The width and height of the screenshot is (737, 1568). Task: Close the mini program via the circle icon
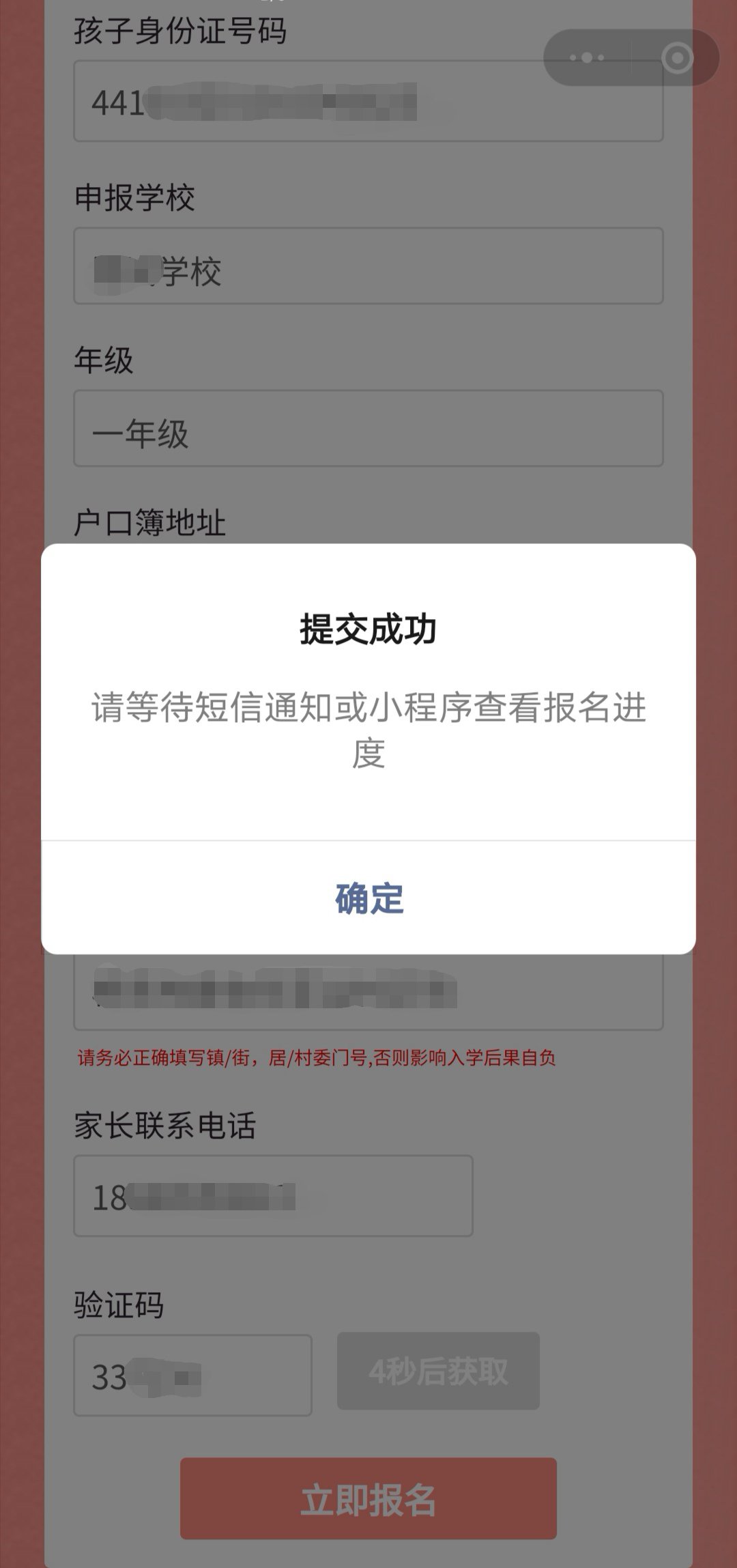click(x=677, y=58)
